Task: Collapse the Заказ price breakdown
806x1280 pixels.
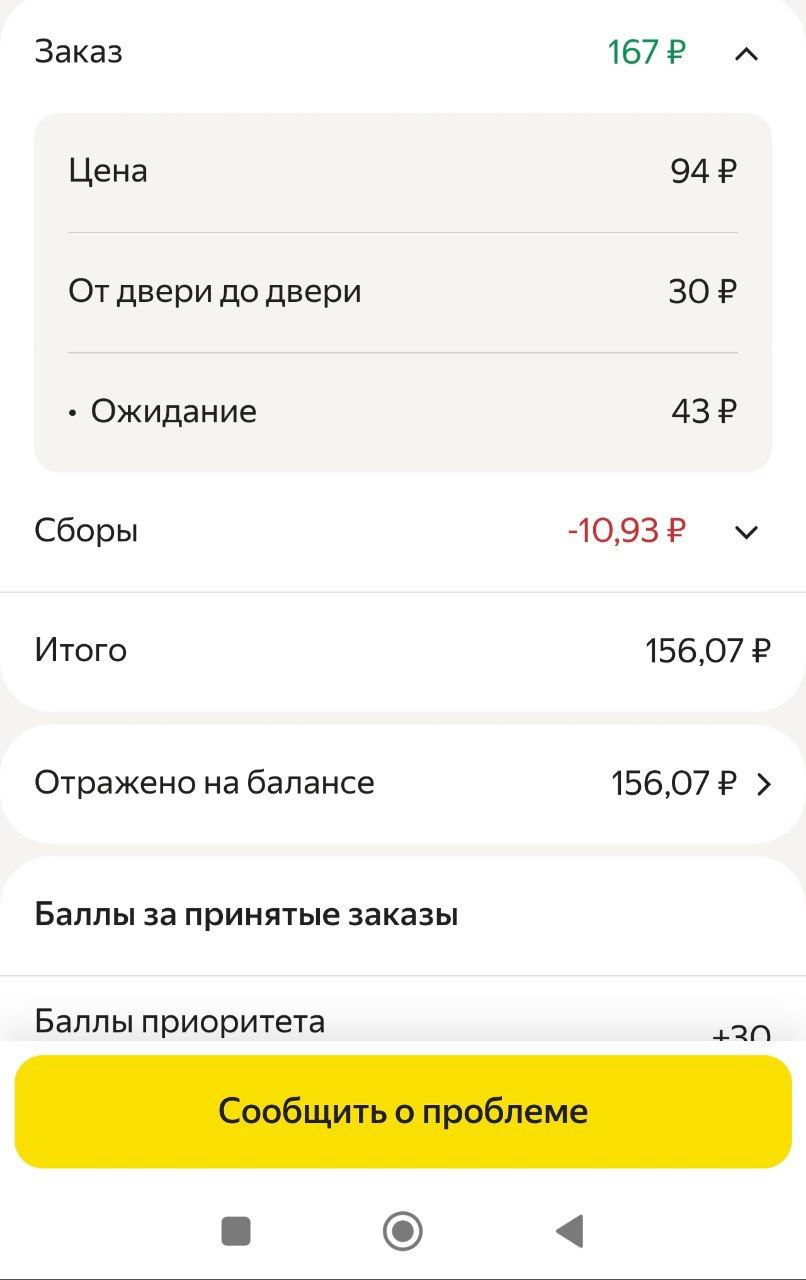Action: pos(746,53)
